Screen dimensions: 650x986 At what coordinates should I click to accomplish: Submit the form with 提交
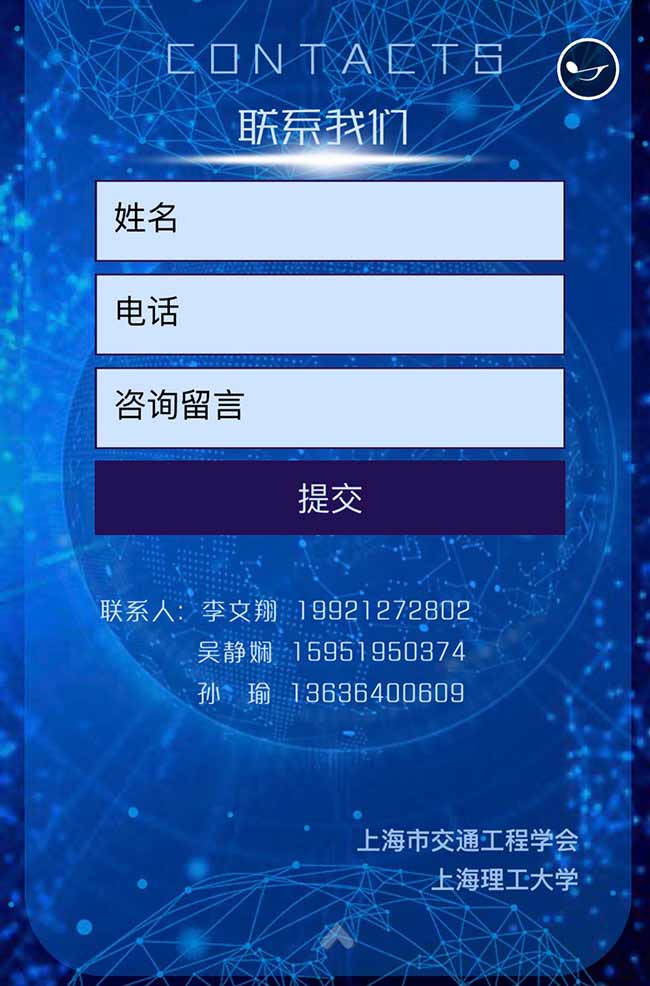point(330,498)
